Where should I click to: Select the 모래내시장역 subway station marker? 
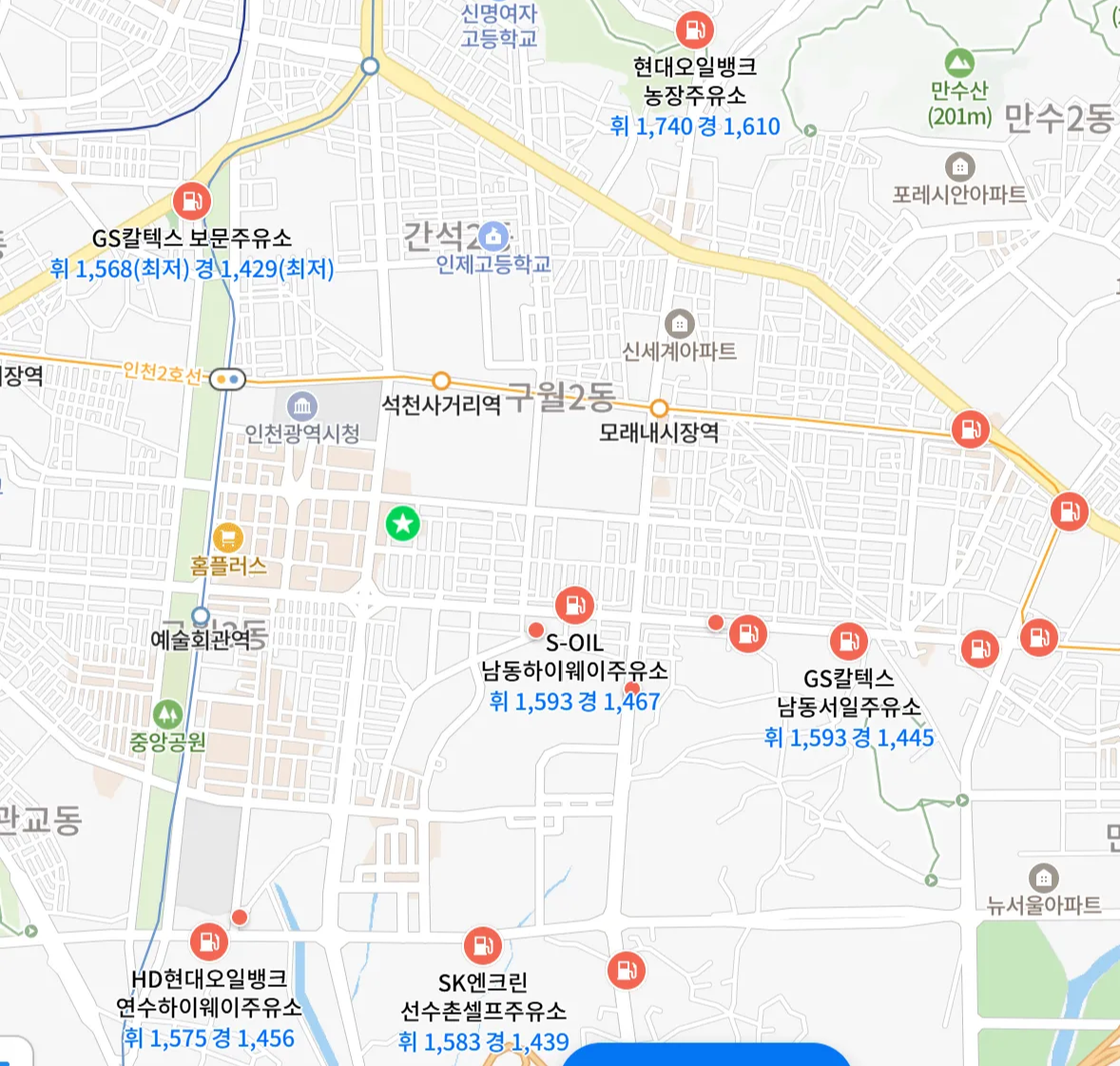click(659, 409)
